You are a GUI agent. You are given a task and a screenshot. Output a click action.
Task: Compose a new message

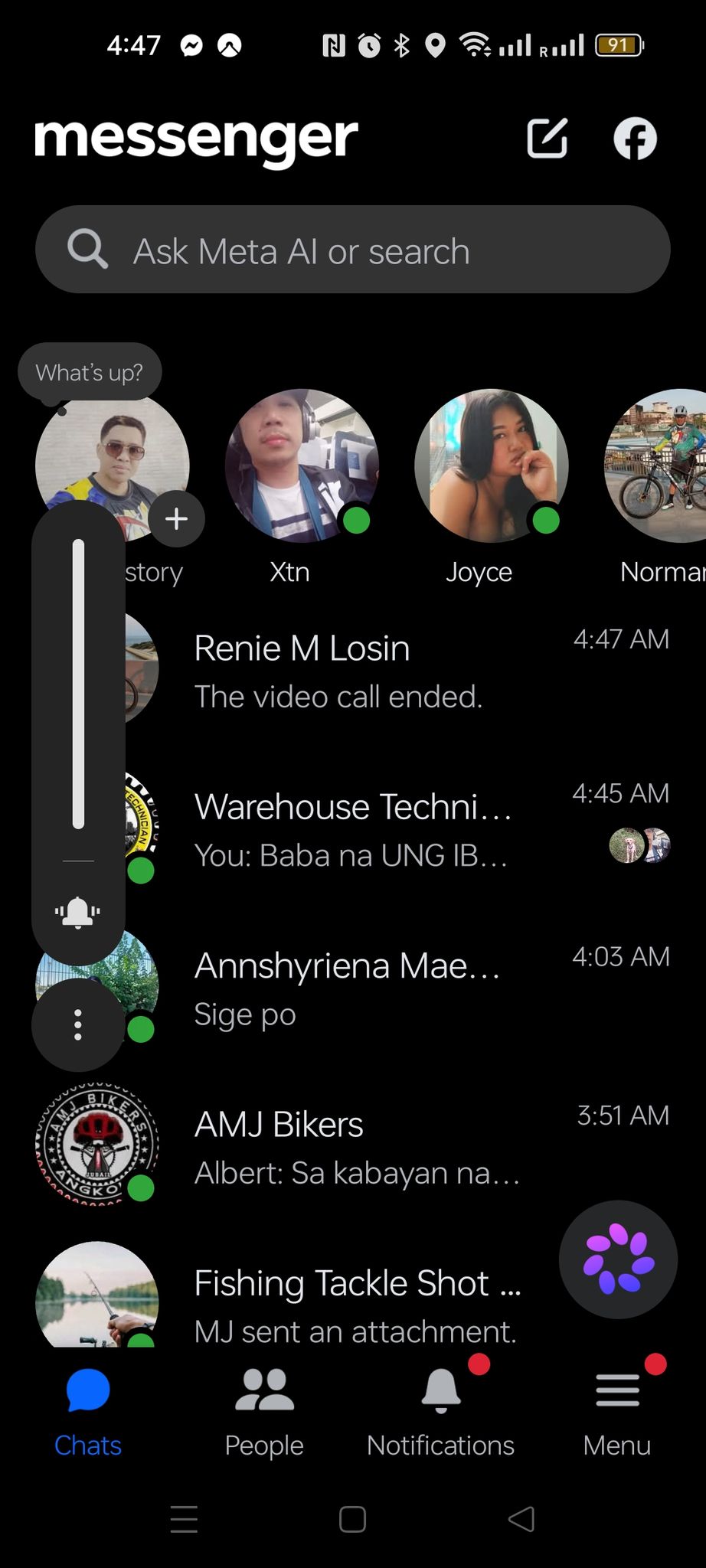click(x=547, y=139)
